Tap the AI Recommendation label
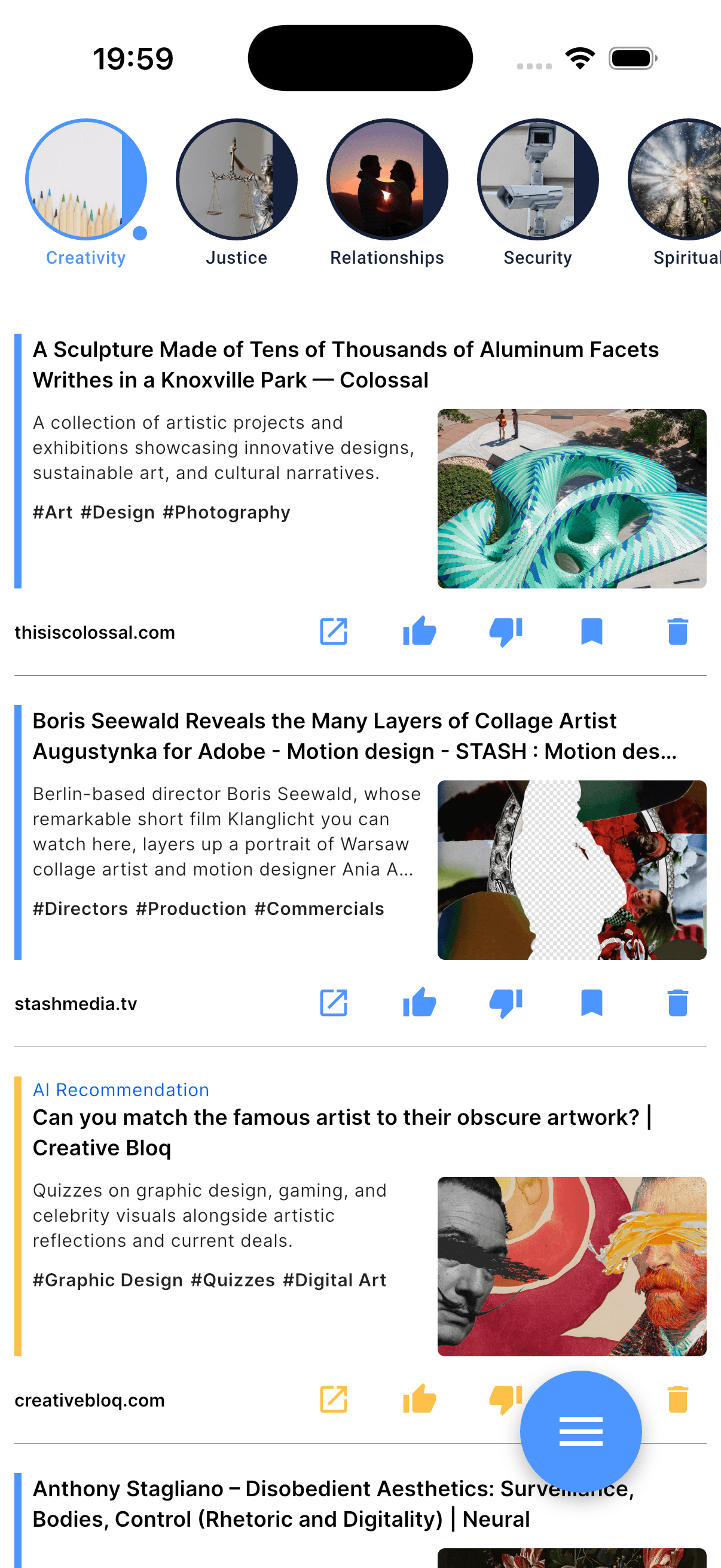The image size is (721, 1568). [121, 1090]
